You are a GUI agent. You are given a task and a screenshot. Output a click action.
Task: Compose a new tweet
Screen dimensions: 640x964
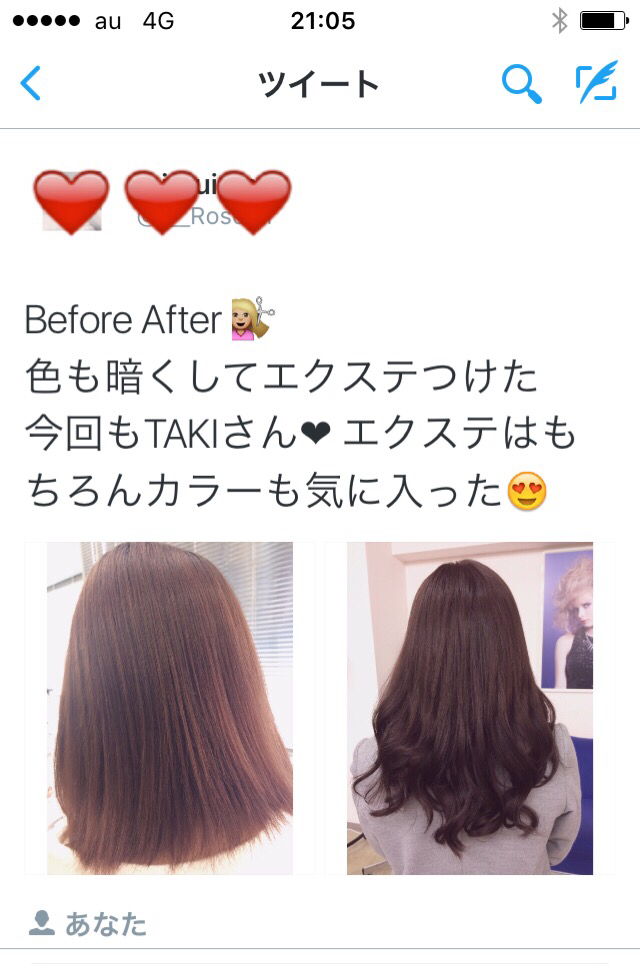pos(596,84)
